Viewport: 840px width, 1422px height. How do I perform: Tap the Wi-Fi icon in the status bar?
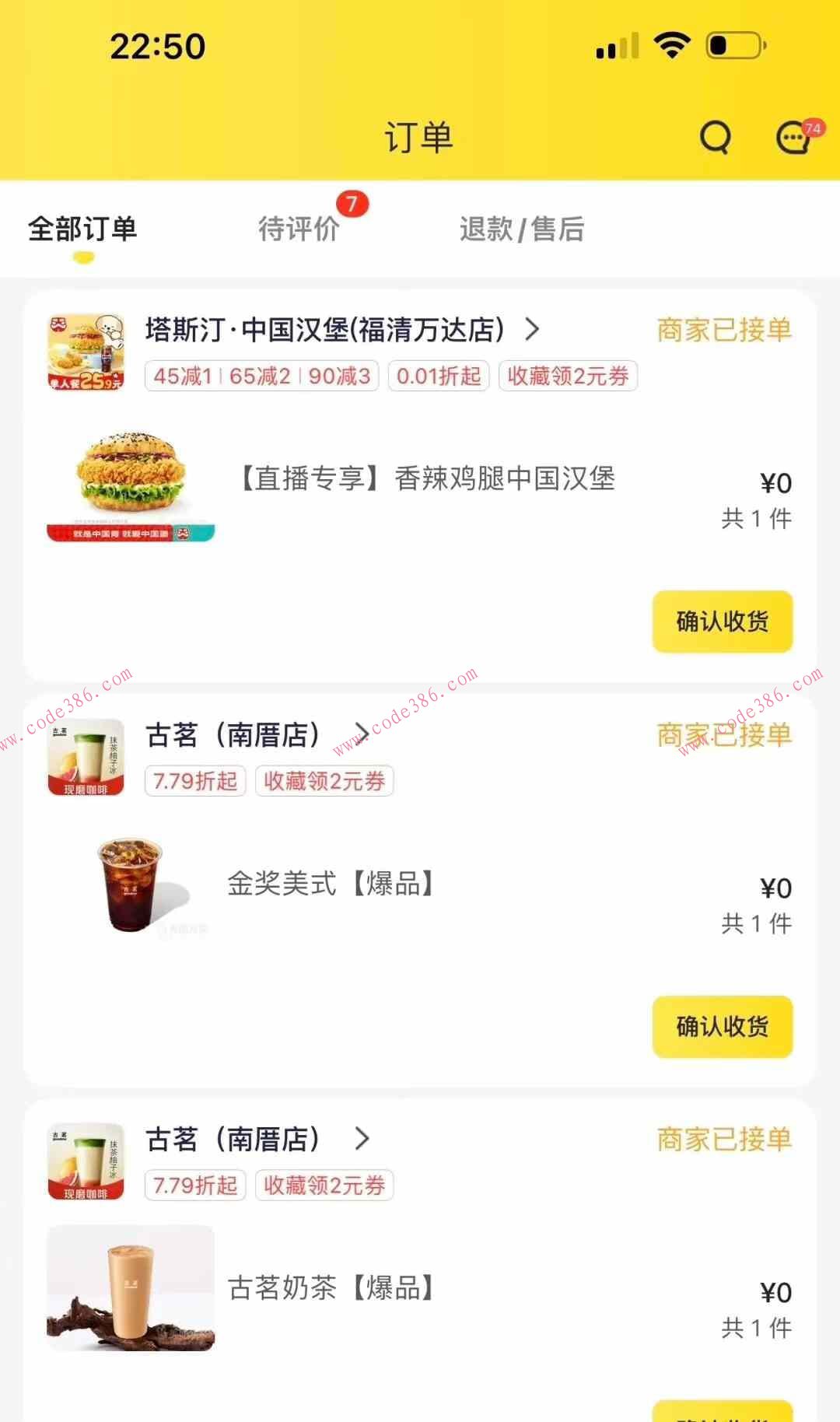(670, 44)
